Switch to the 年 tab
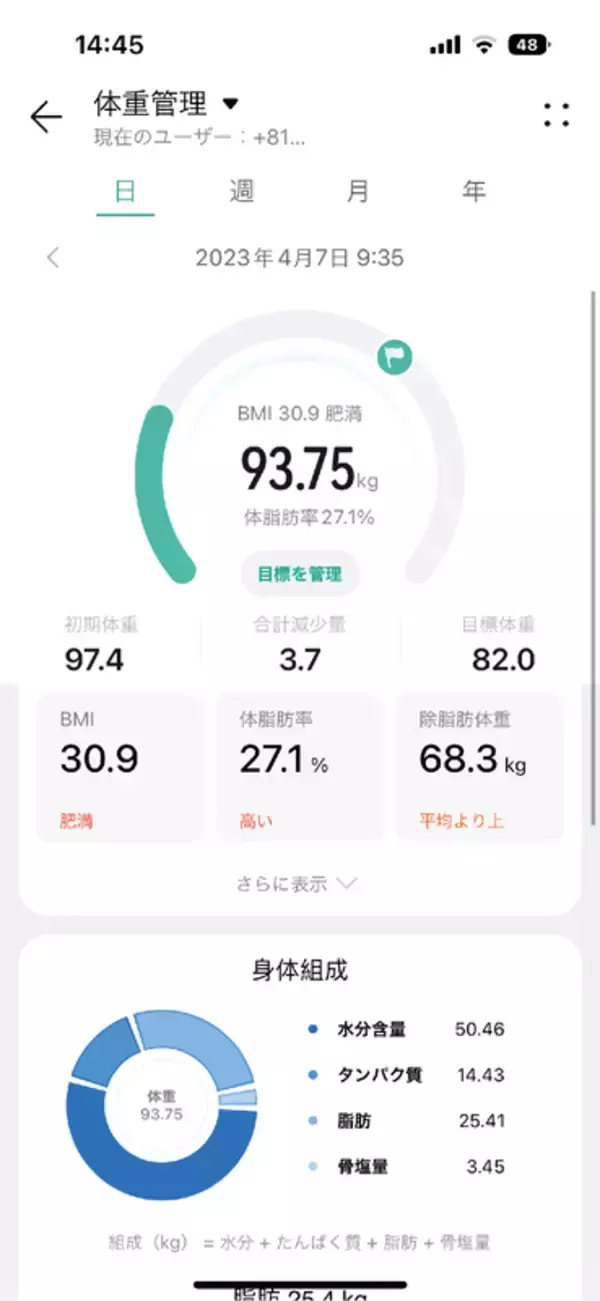 (x=473, y=191)
